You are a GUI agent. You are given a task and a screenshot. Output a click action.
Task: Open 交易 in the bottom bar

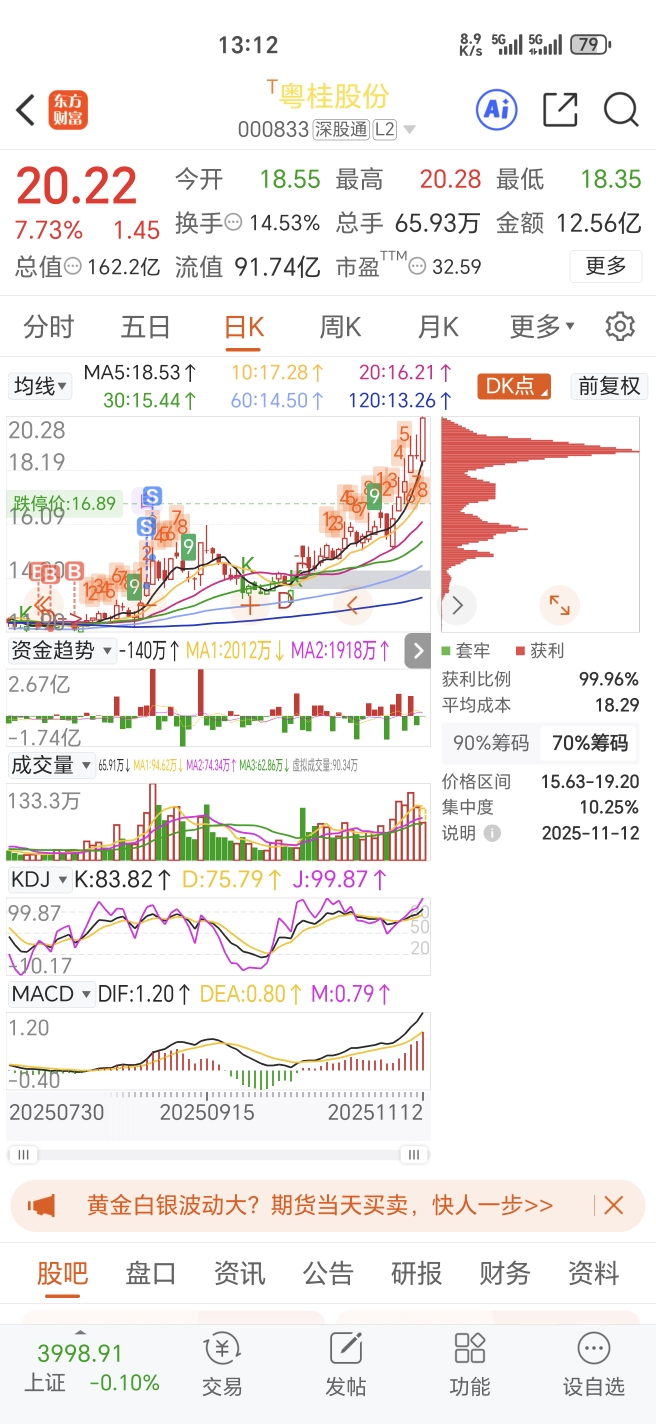pos(222,1364)
